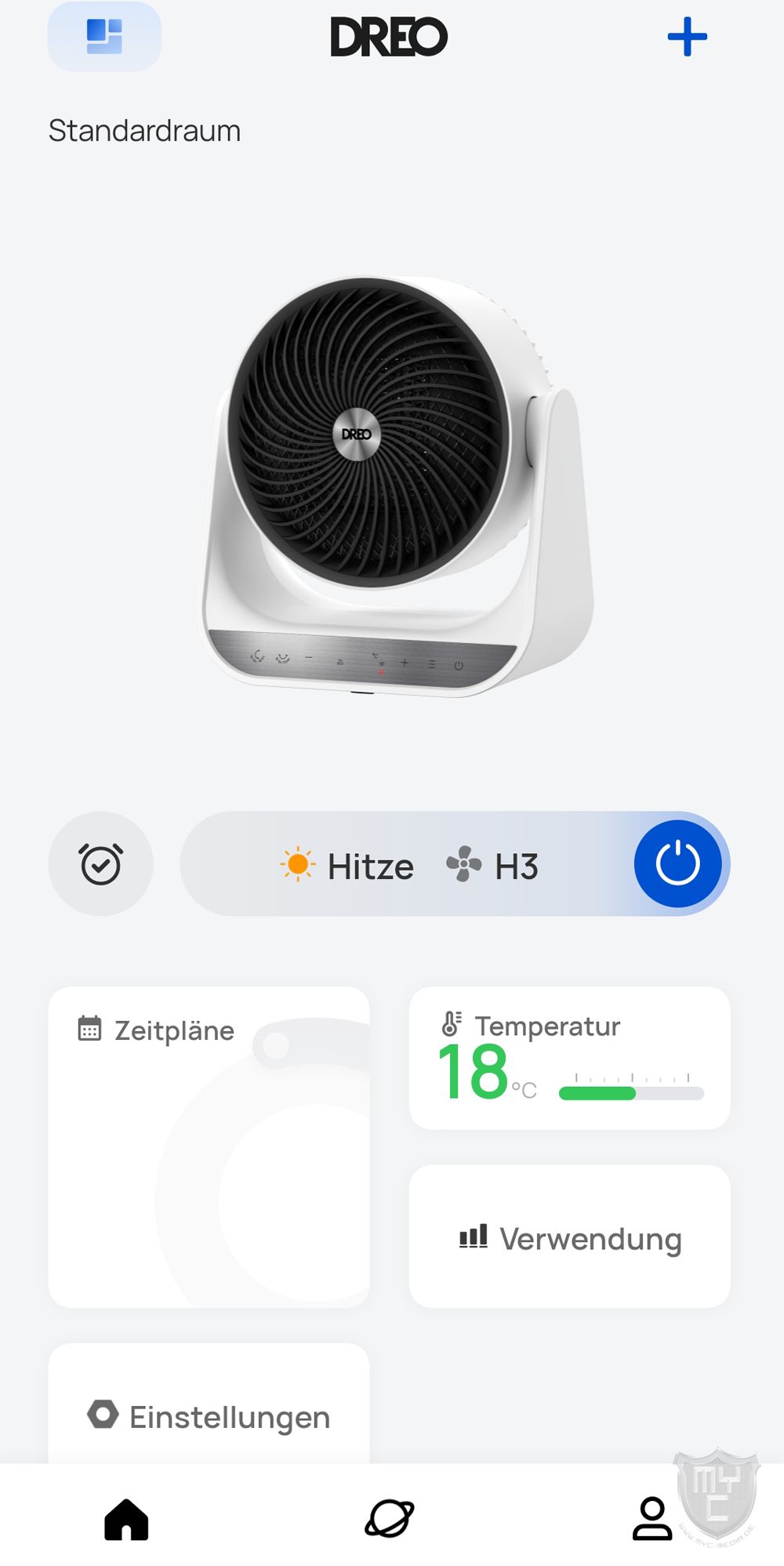Viewport: 784px width, 1566px height.
Task: Open Einstellungen settings card
Action: click(209, 1415)
